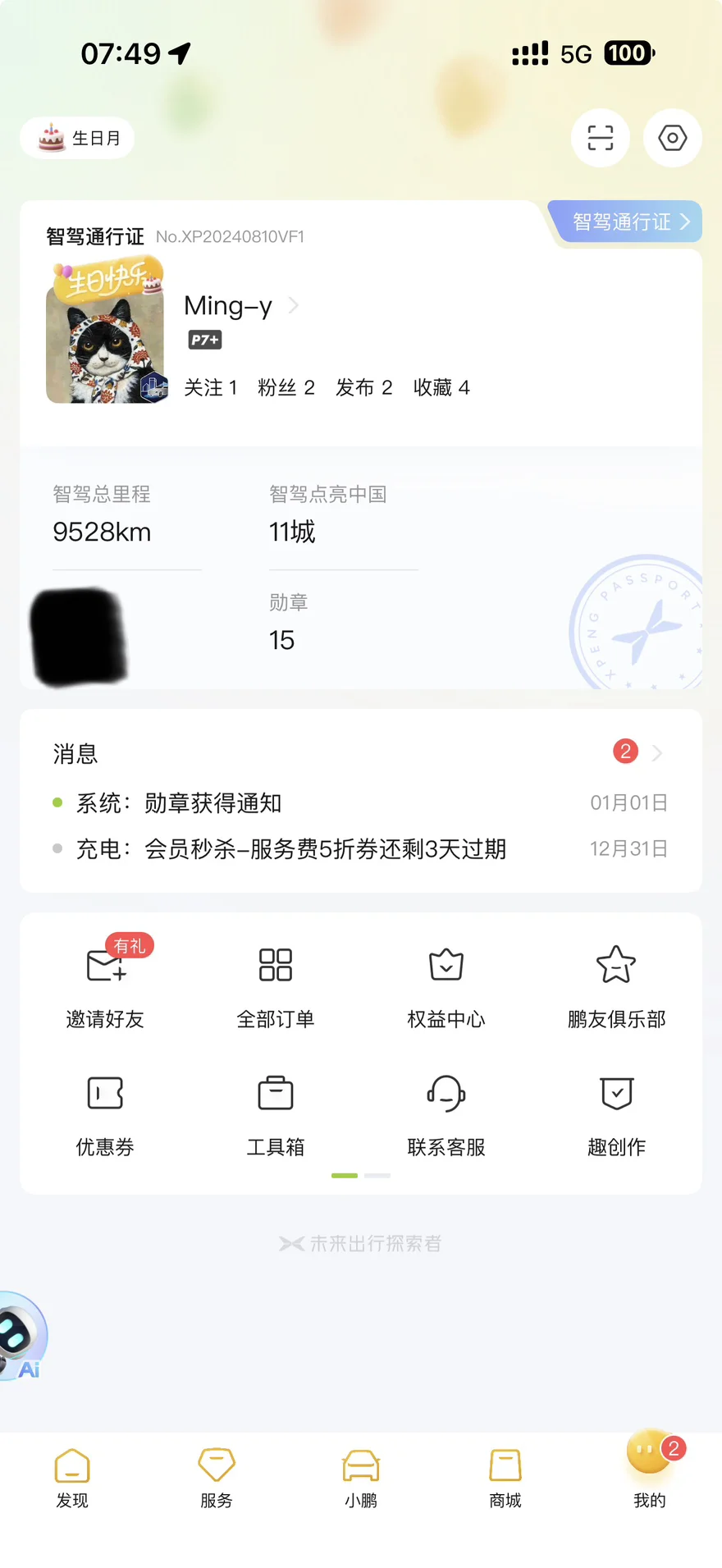Switch to the 发现 tab
722x1568 pixels.
[72, 1479]
